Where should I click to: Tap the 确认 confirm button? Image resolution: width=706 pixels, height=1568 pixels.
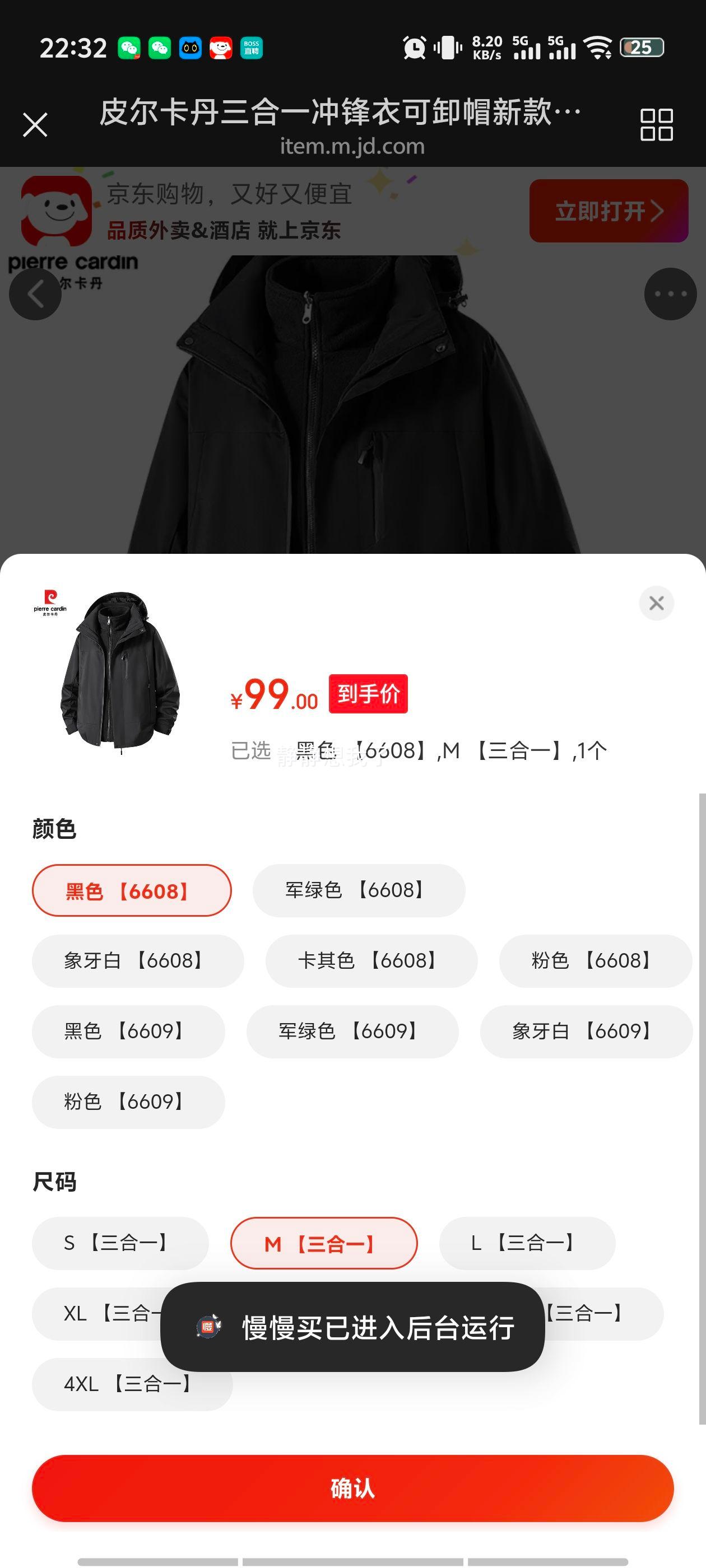pos(352,1490)
